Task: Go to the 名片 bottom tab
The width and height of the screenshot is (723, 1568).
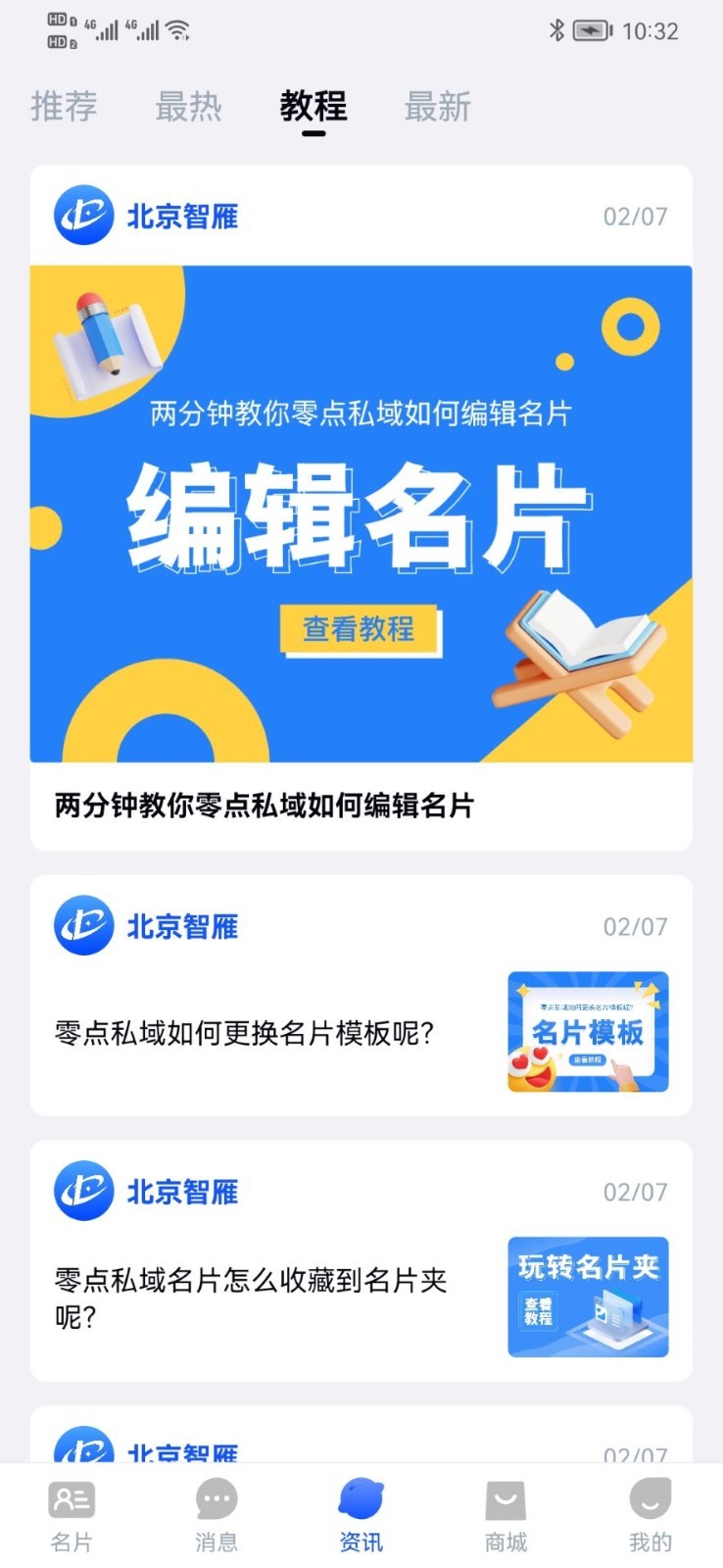Action: point(72,1515)
